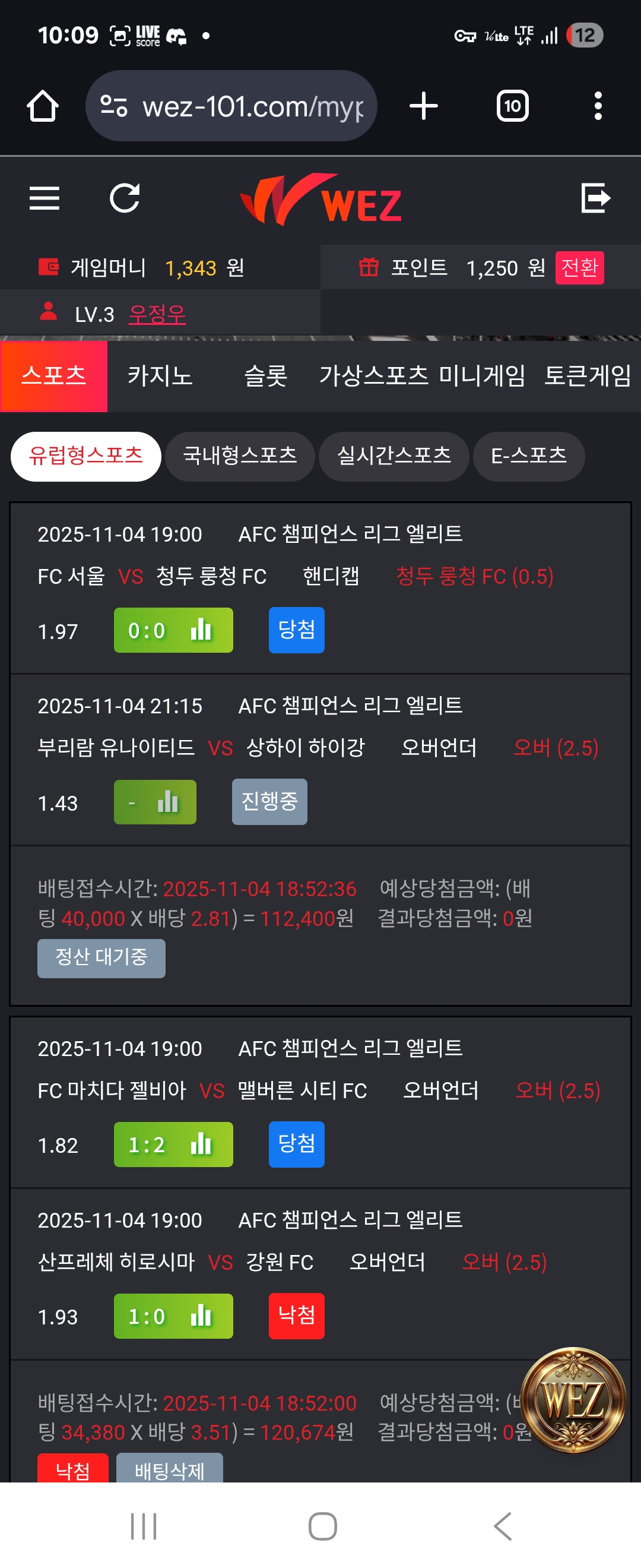The height and width of the screenshot is (1568, 641).
Task: Switch to the 슬롯 tab
Action: (x=265, y=375)
